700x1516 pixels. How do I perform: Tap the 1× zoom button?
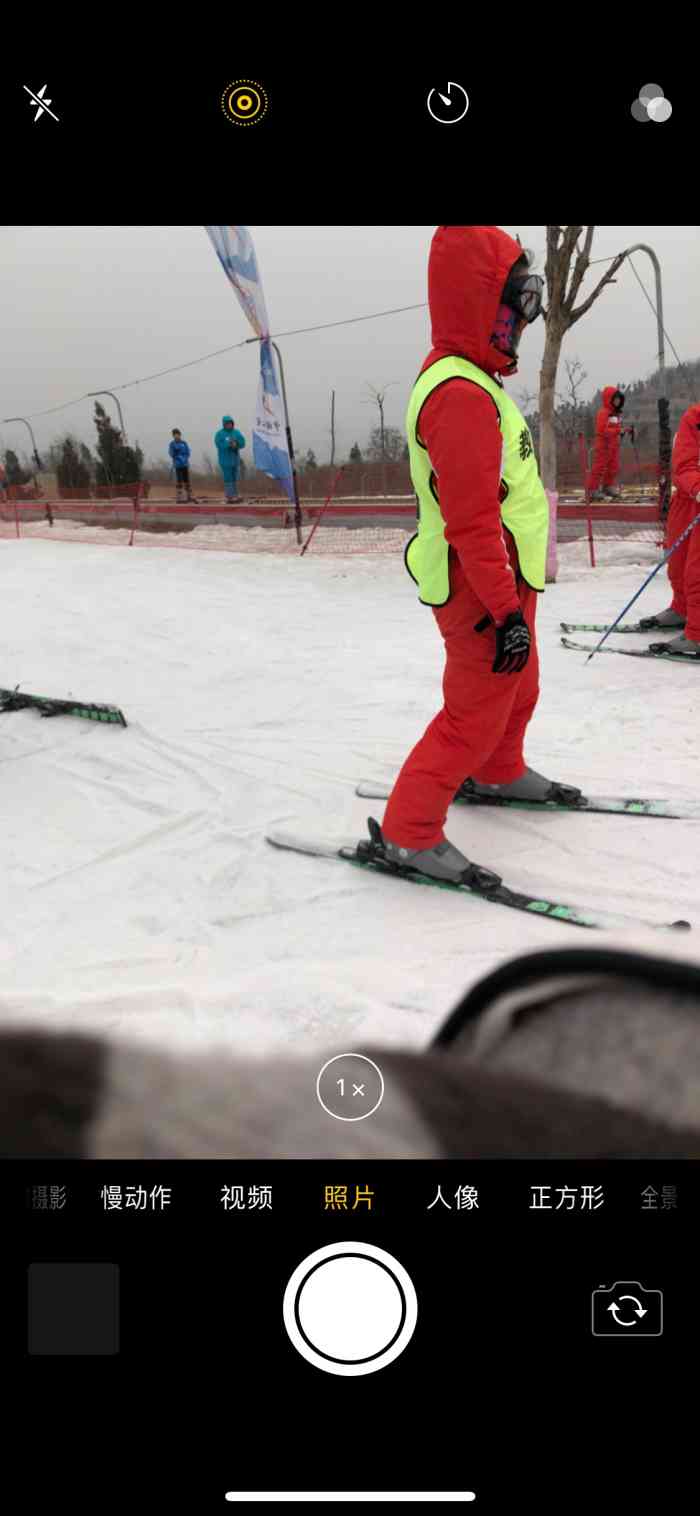point(350,1087)
